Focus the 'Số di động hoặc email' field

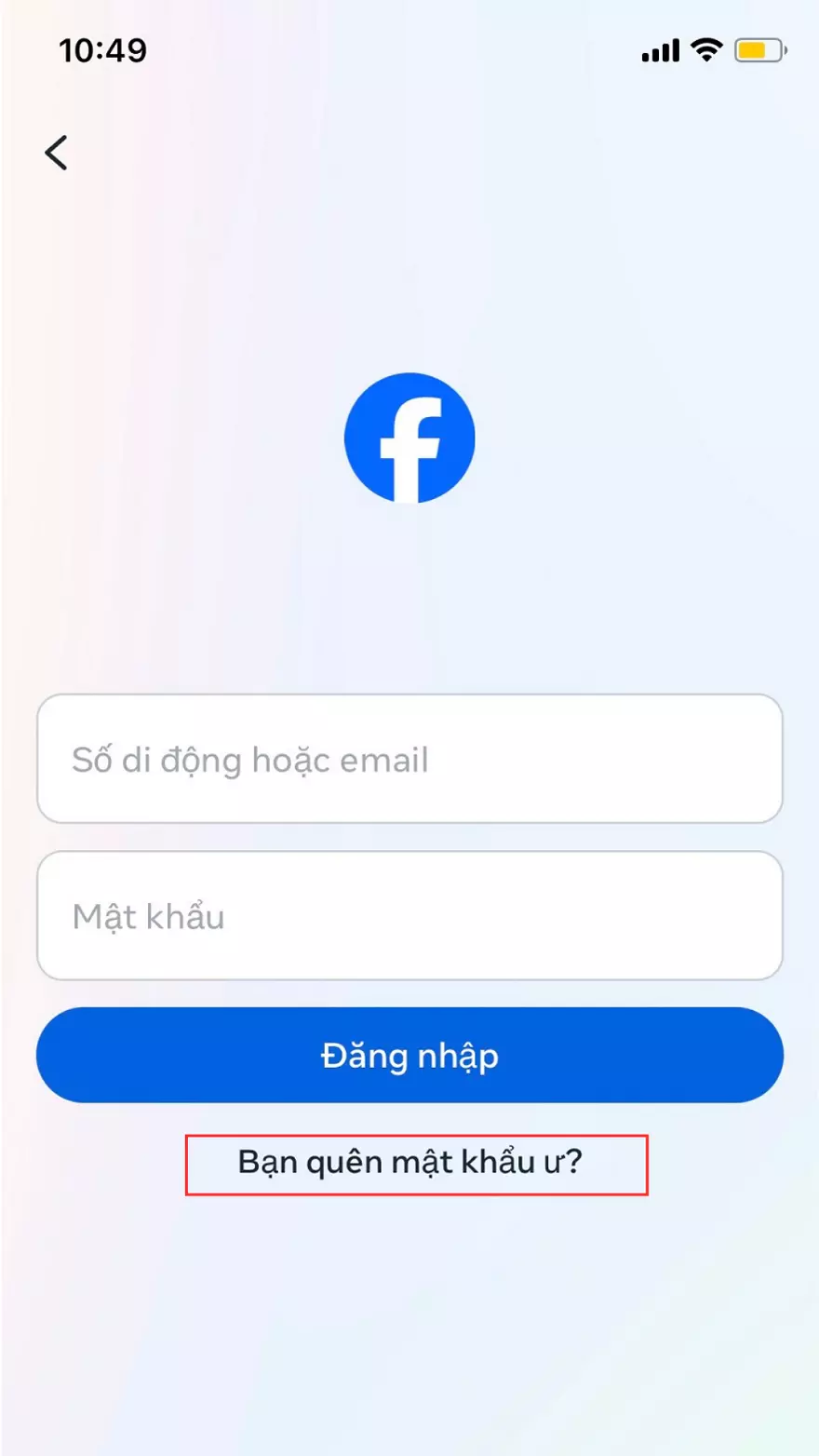(409, 759)
